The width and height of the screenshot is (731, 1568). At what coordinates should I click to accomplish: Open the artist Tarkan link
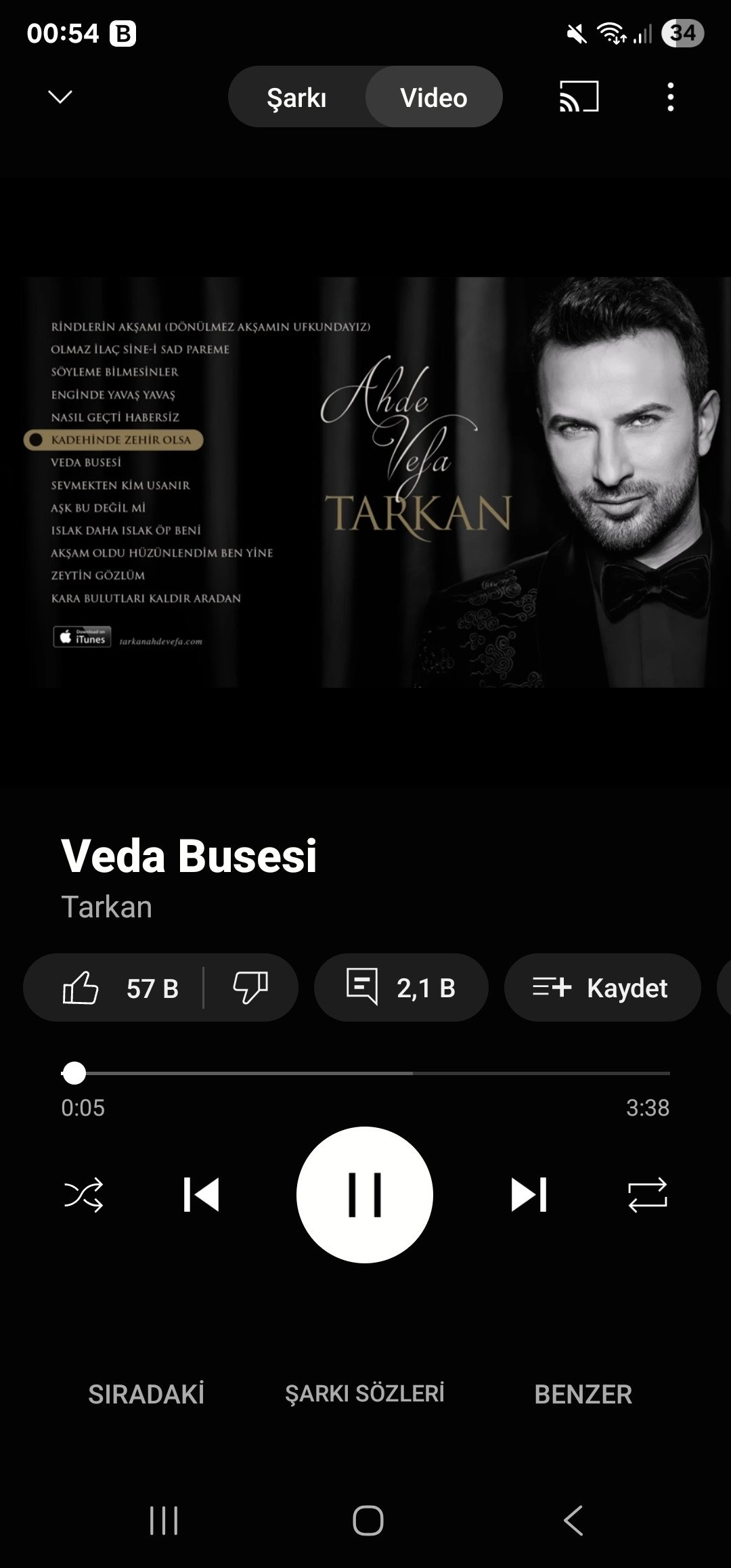coord(107,907)
